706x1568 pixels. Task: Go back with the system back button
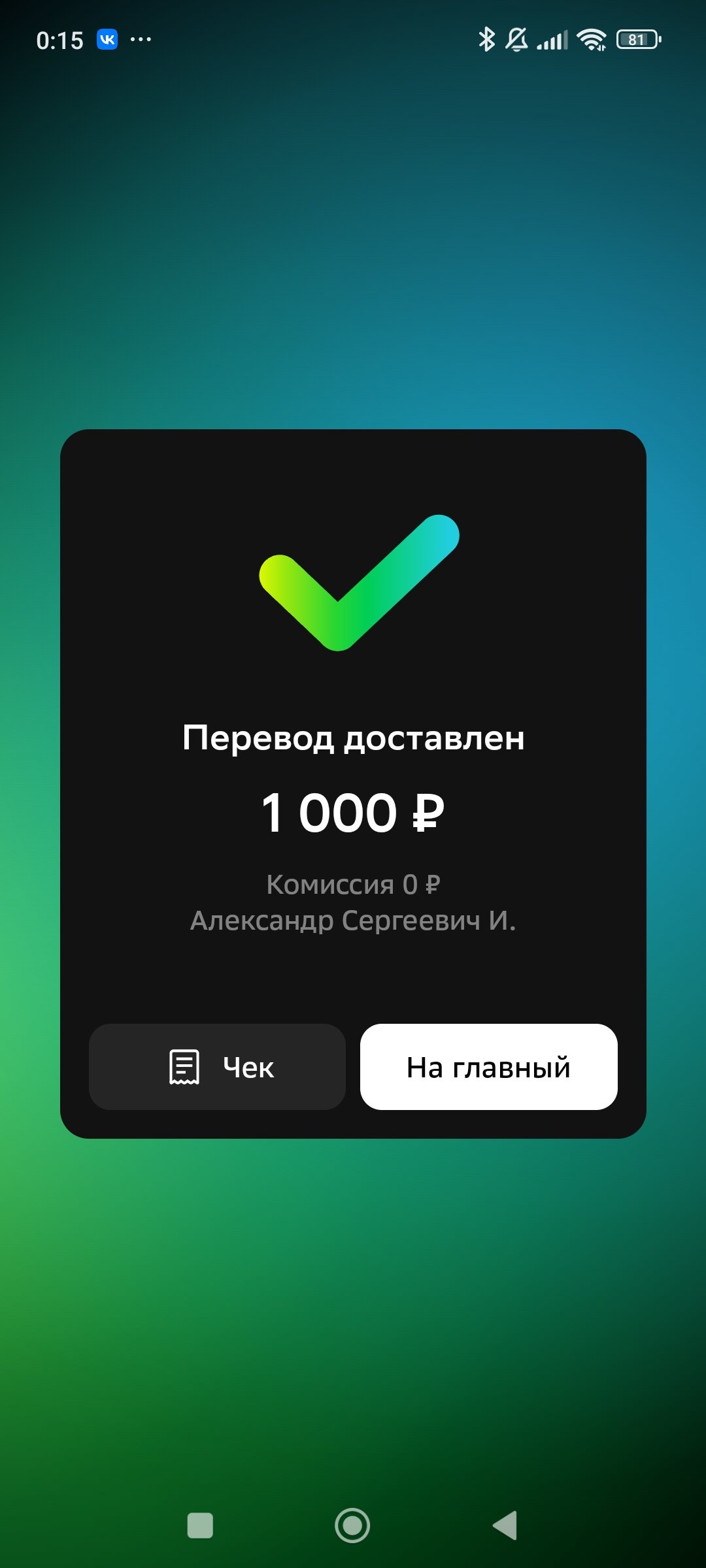point(505,1526)
